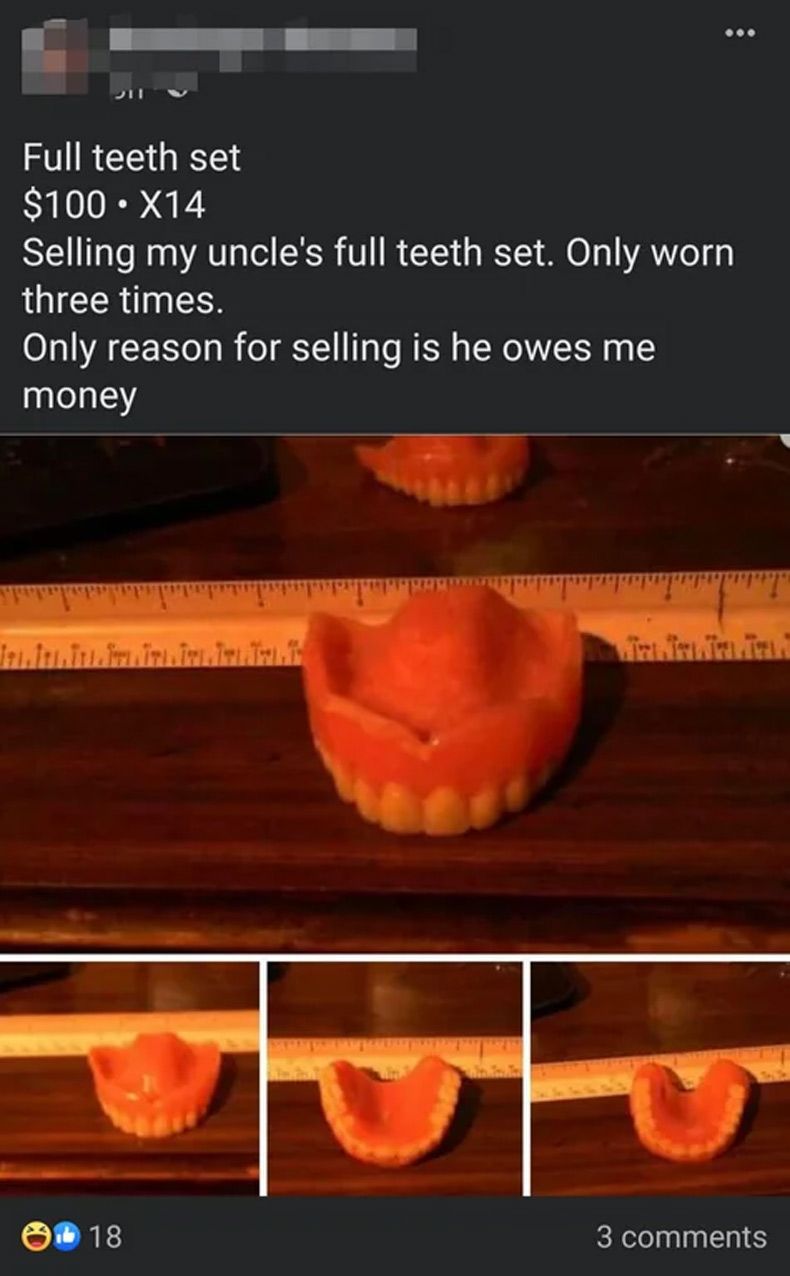
Task: Open the bottom-middle dentures photo
Action: tap(395, 1078)
